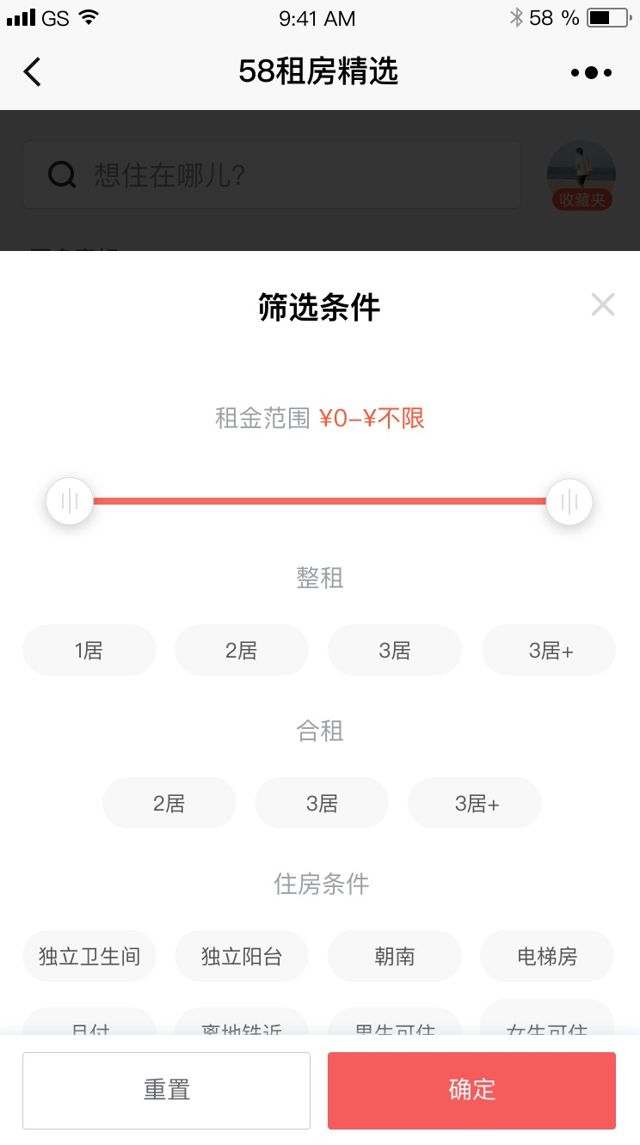This screenshot has height=1145, width=640.
Task: Confirm filters with 确定
Action: (472, 1089)
